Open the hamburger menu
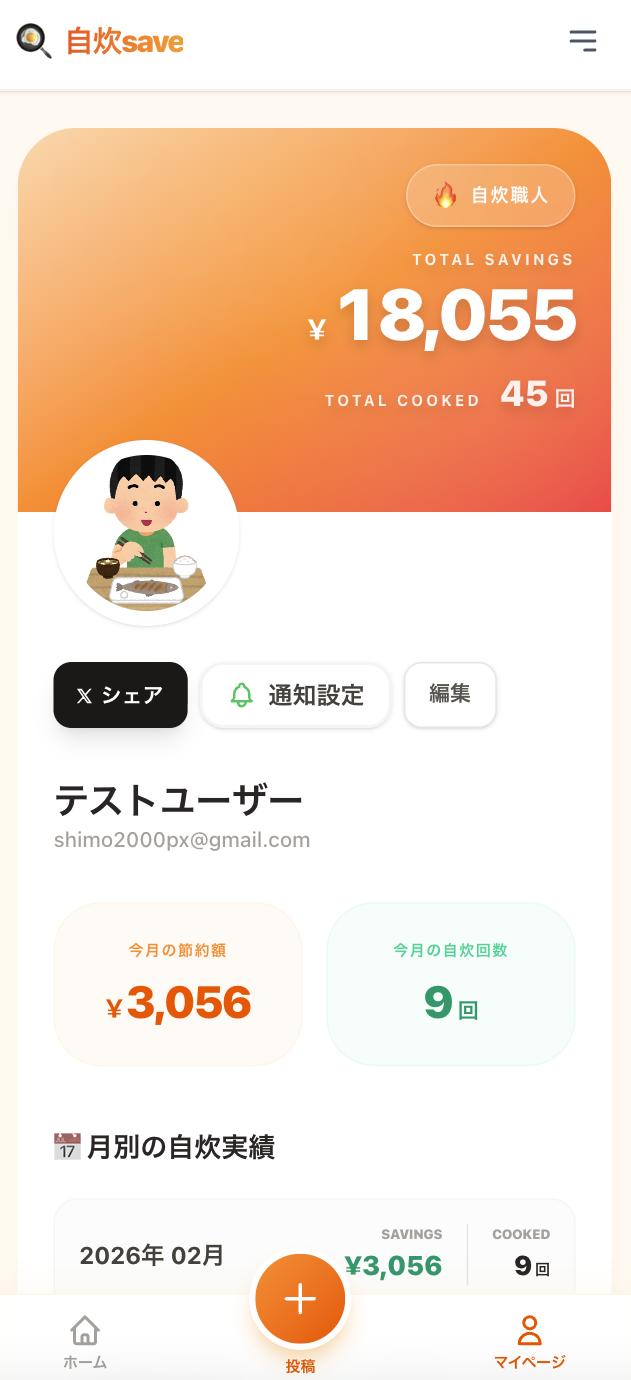 pyautogui.click(x=583, y=41)
